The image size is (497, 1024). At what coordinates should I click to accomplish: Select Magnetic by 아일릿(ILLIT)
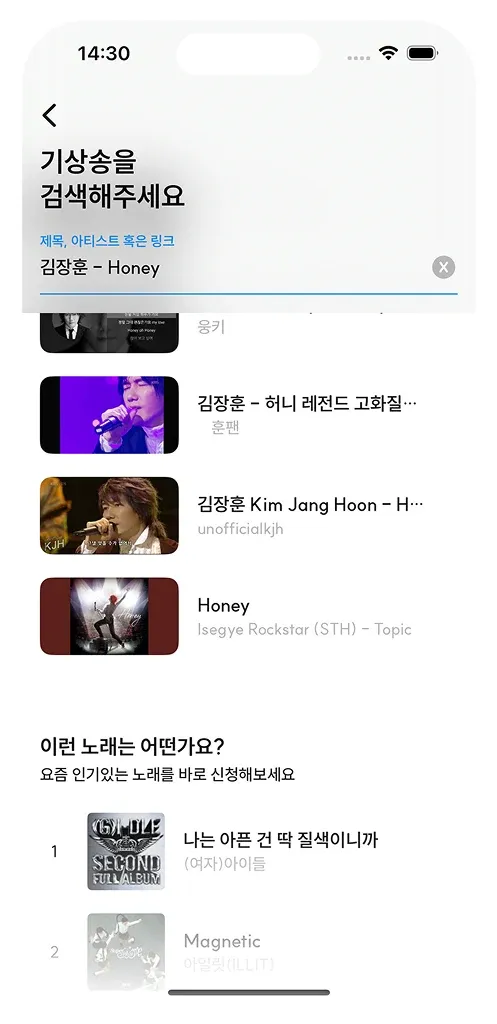click(248, 952)
